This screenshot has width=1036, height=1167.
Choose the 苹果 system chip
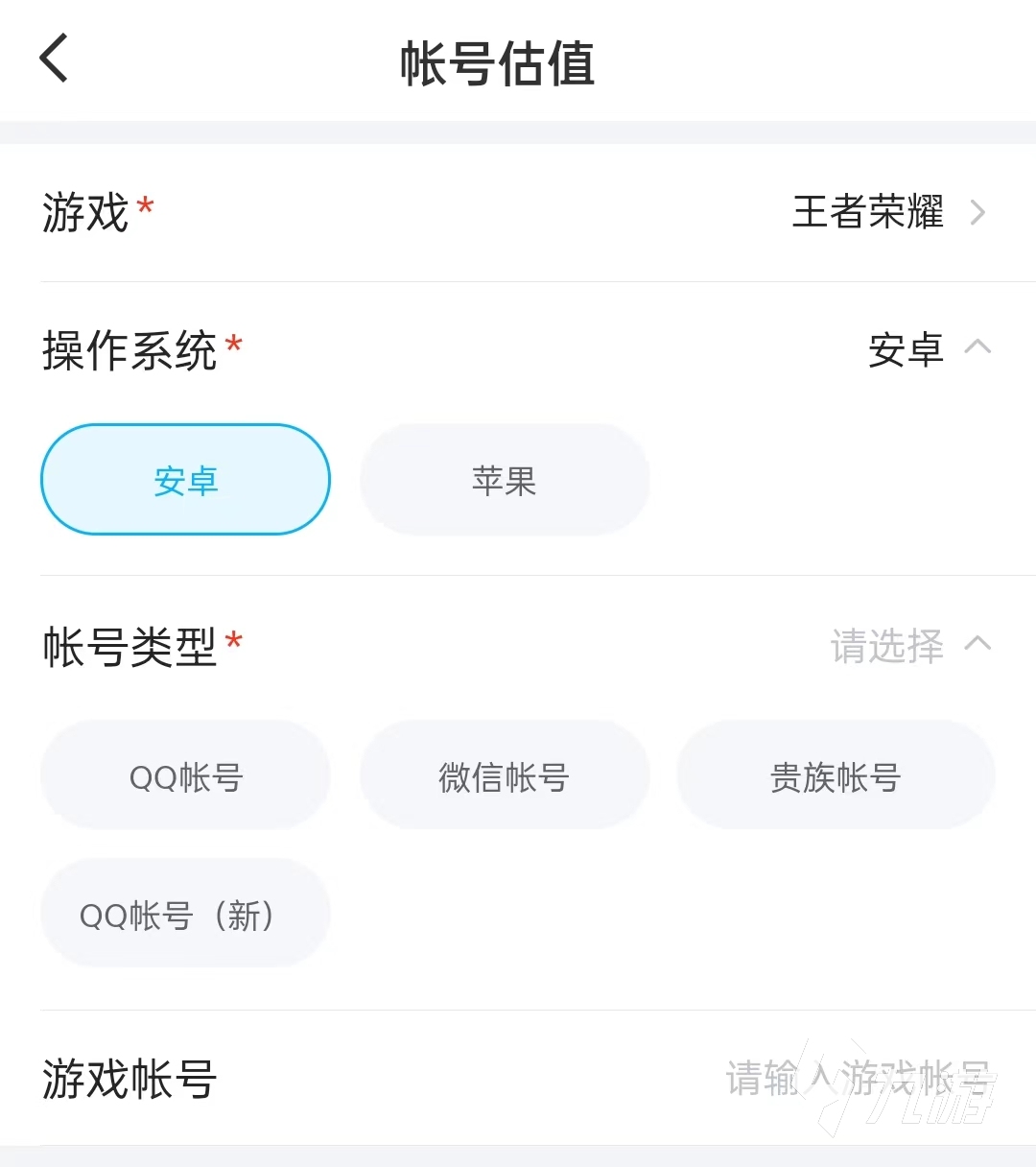(505, 480)
